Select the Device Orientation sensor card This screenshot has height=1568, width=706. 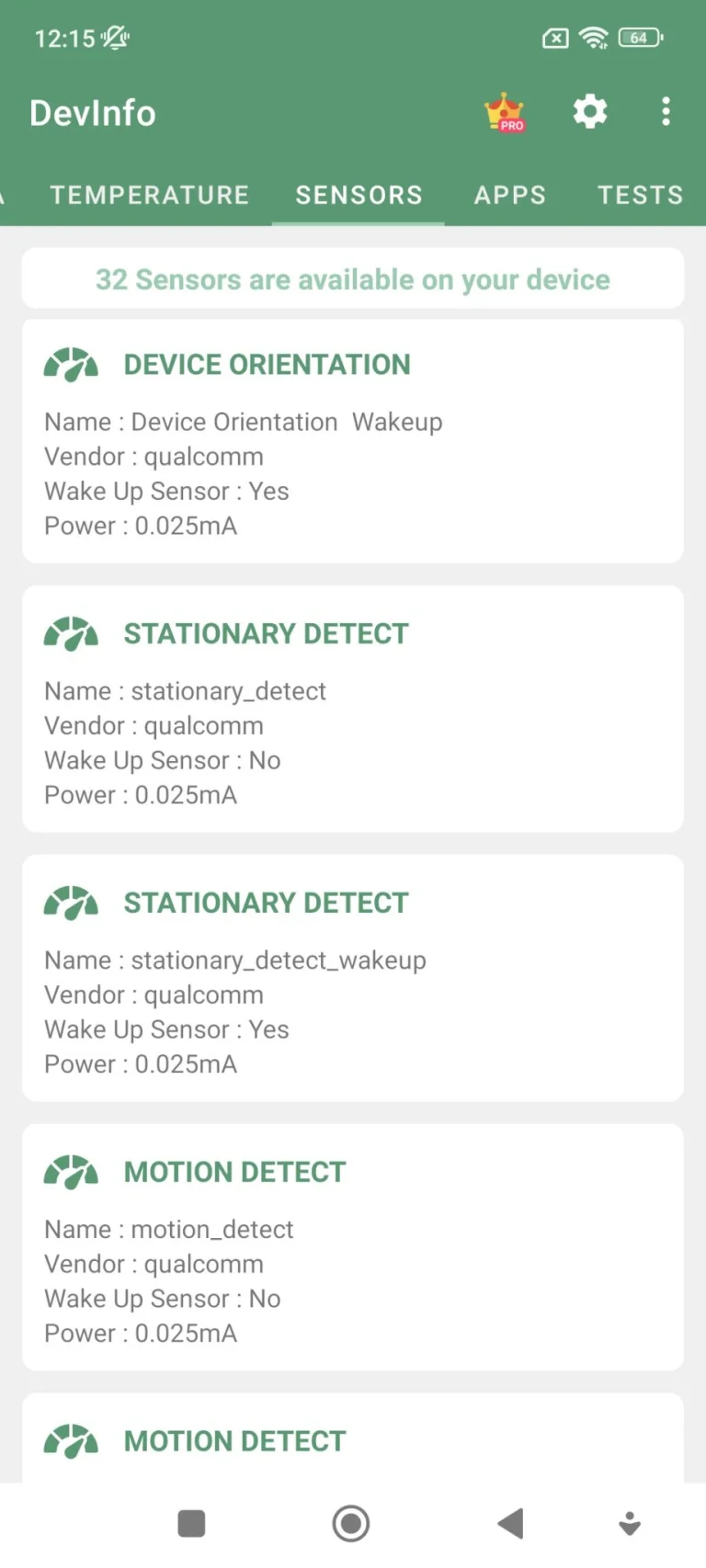coord(352,441)
